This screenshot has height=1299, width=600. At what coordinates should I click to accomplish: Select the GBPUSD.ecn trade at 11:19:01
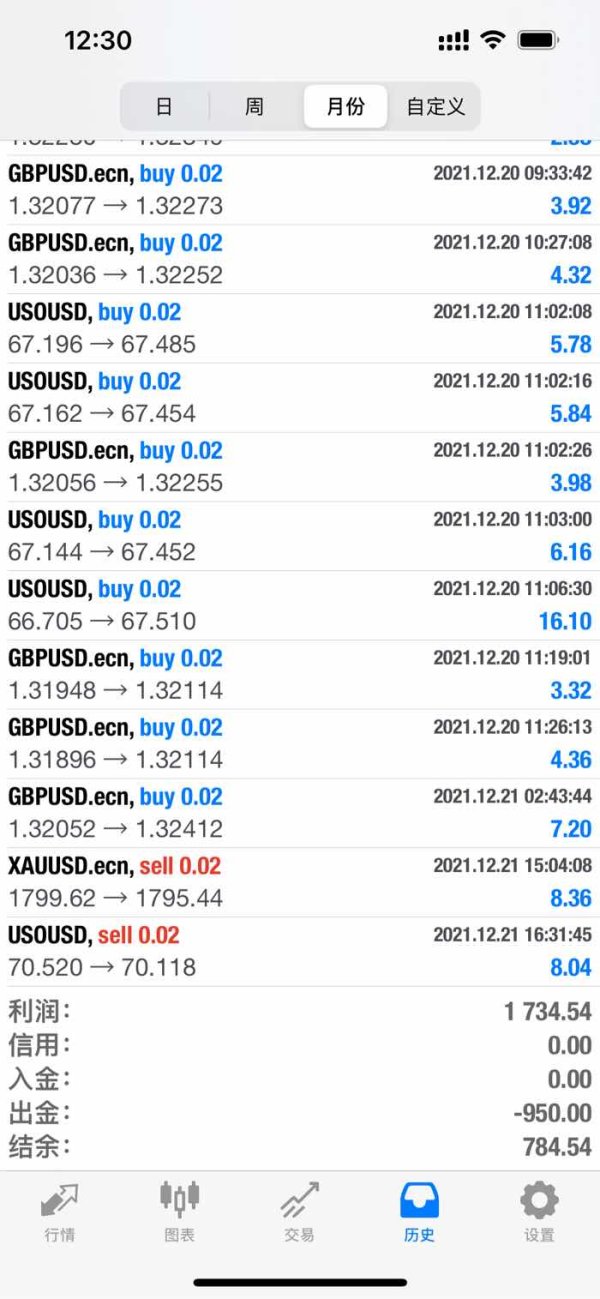[x=300, y=674]
